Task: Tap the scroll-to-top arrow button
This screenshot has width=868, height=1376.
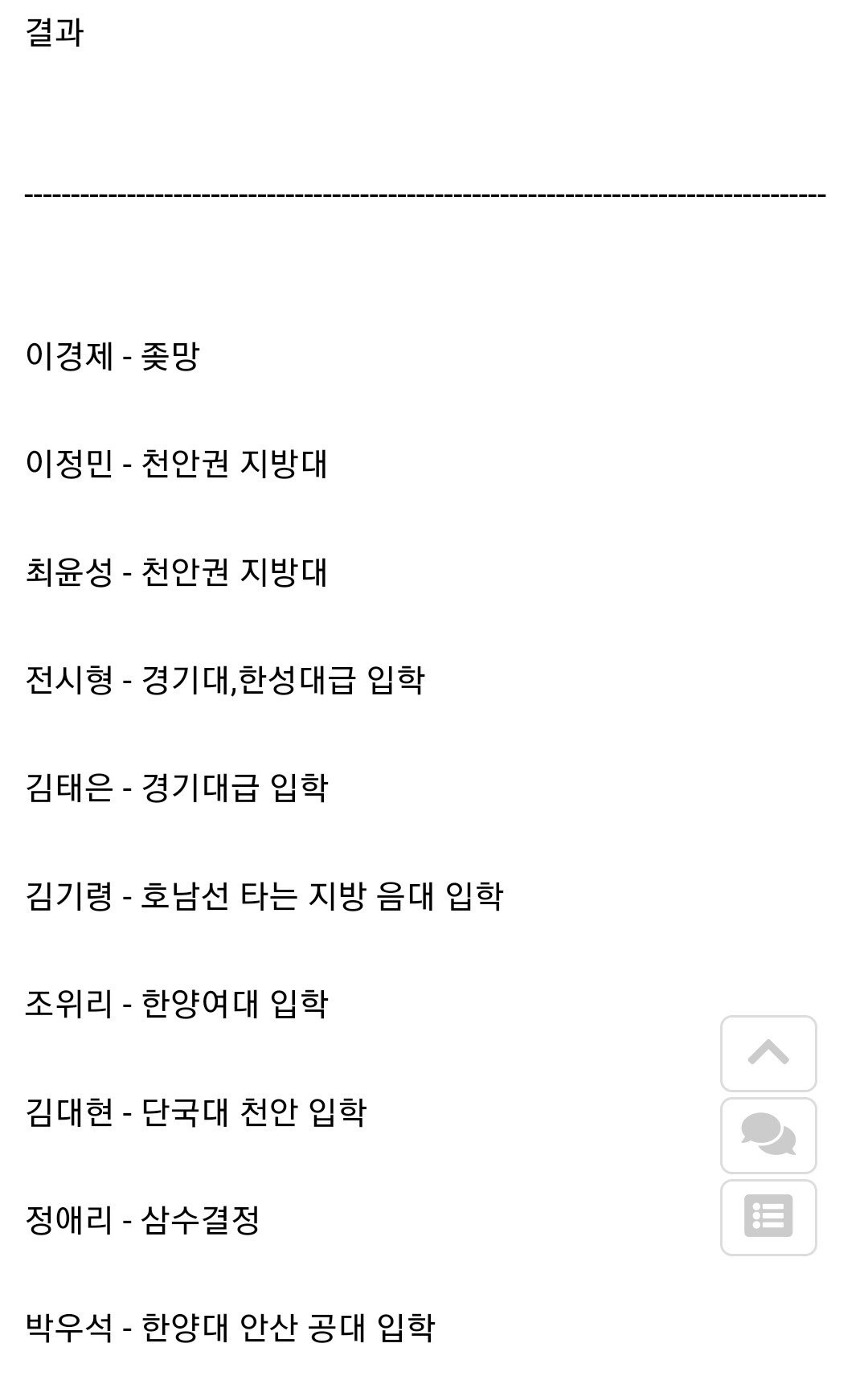Action: [768, 1053]
